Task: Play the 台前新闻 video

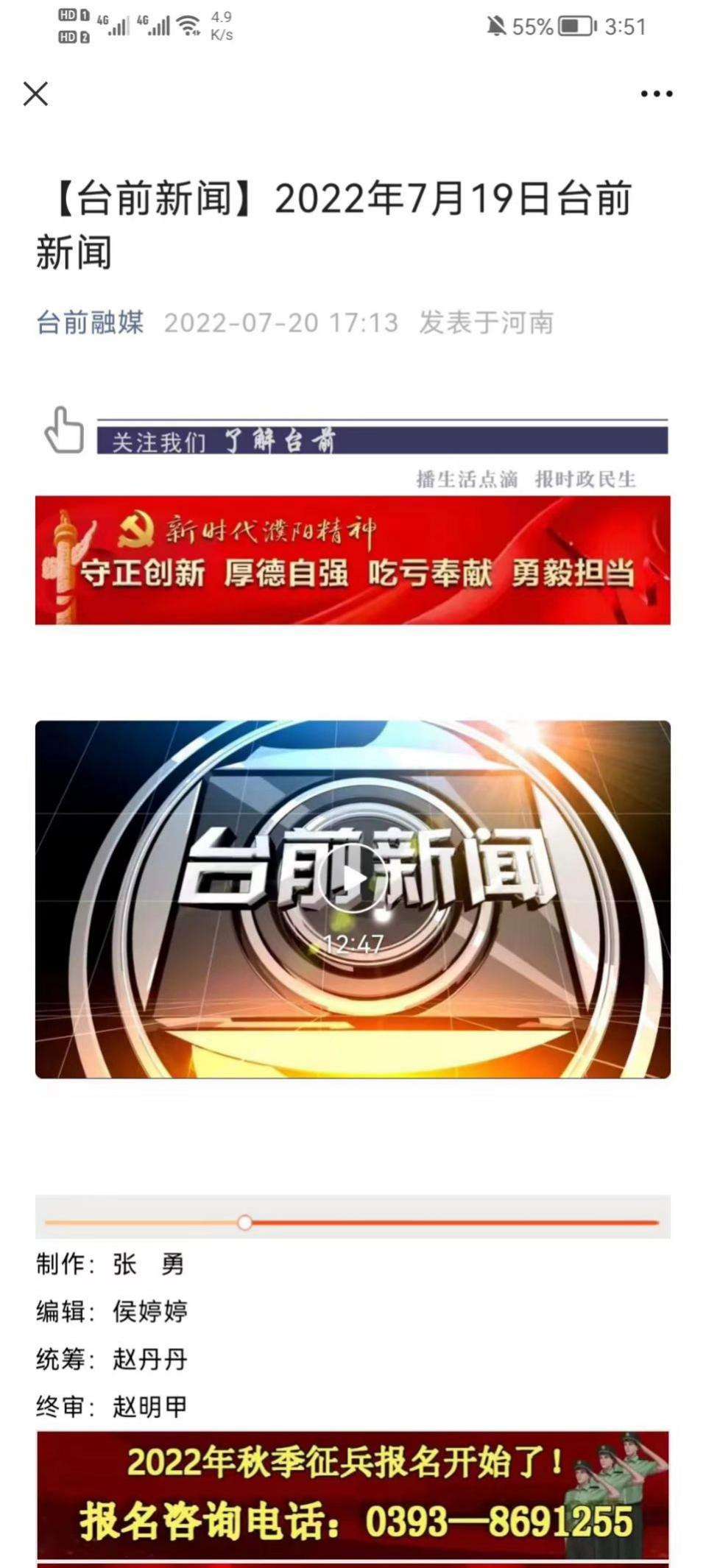Action: pos(353,879)
